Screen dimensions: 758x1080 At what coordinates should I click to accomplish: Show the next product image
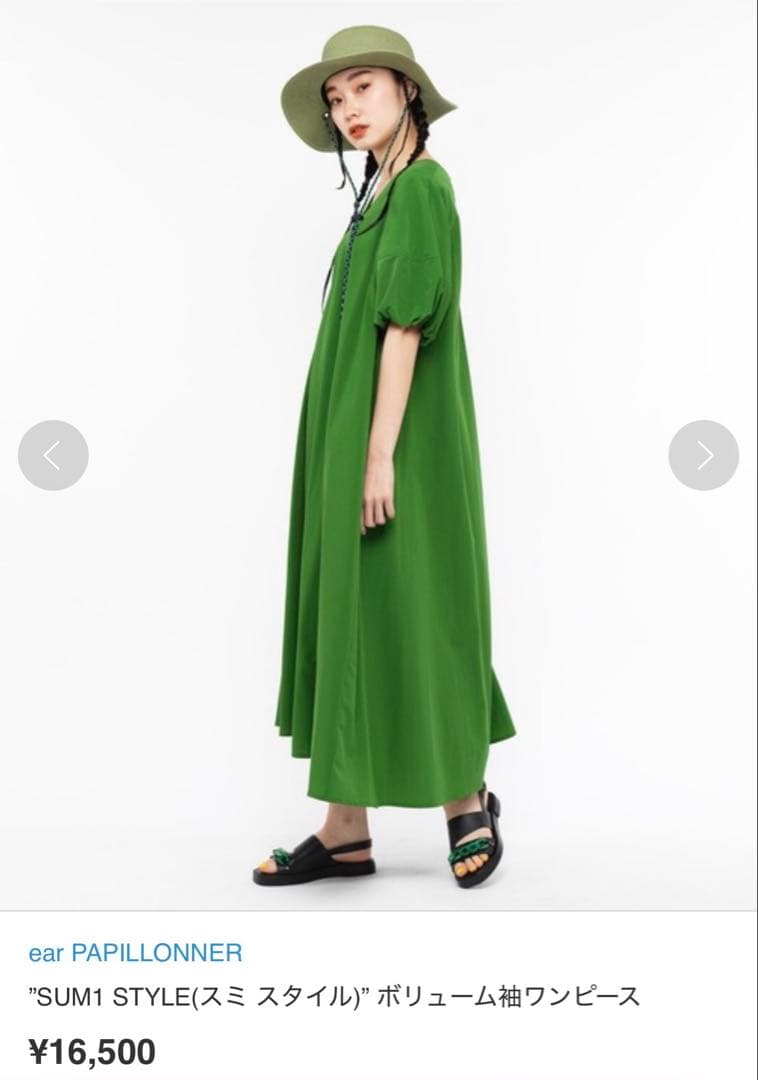[x=703, y=455]
